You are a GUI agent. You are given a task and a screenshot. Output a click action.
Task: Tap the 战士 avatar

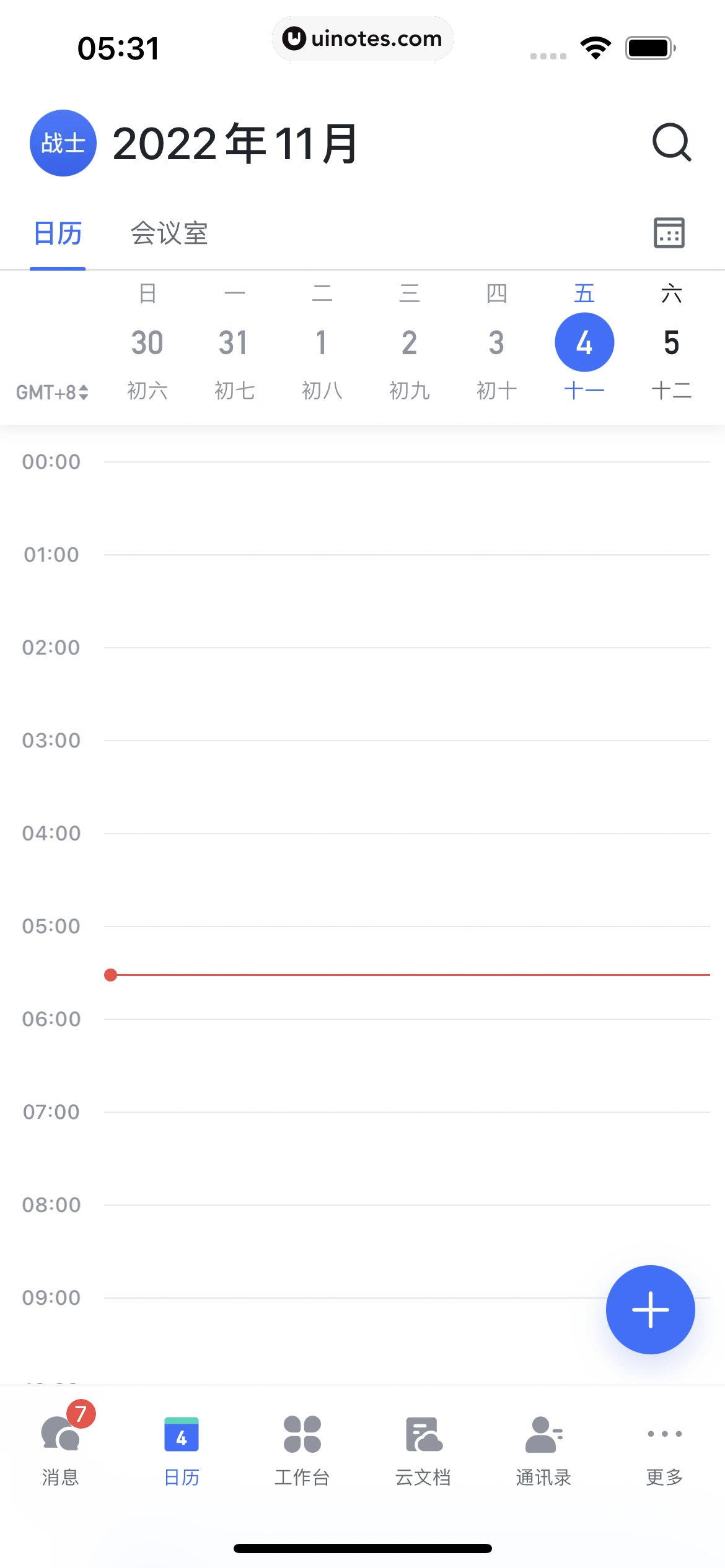(62, 142)
